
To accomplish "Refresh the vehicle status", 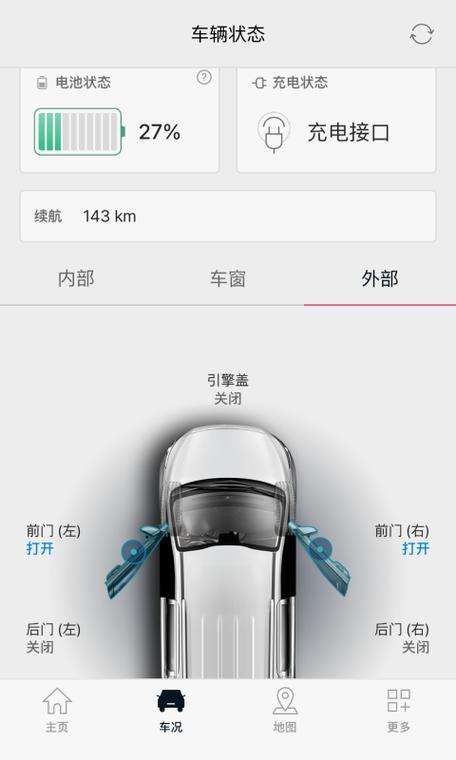I will (x=421, y=34).
